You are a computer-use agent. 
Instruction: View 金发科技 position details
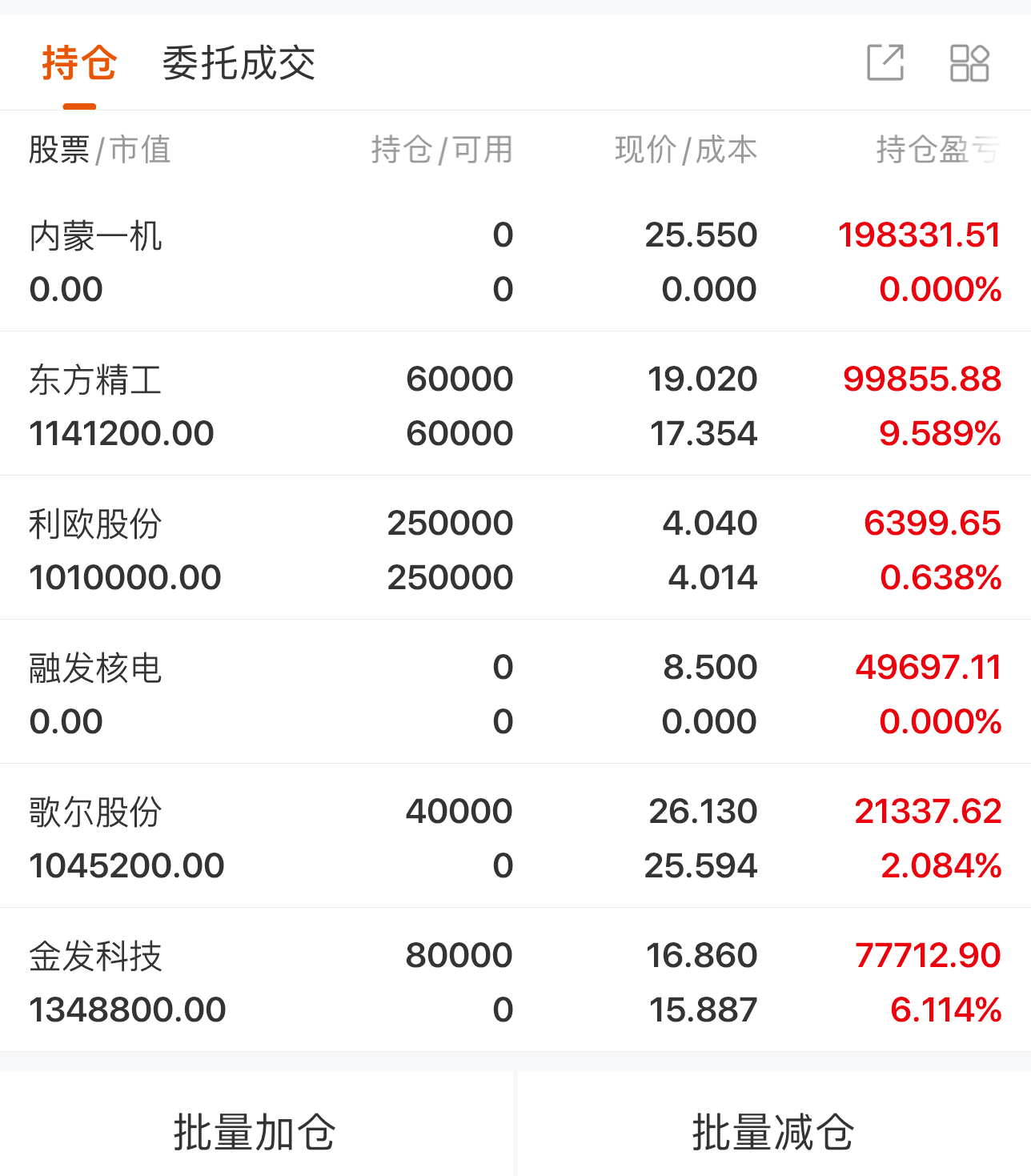[515, 982]
